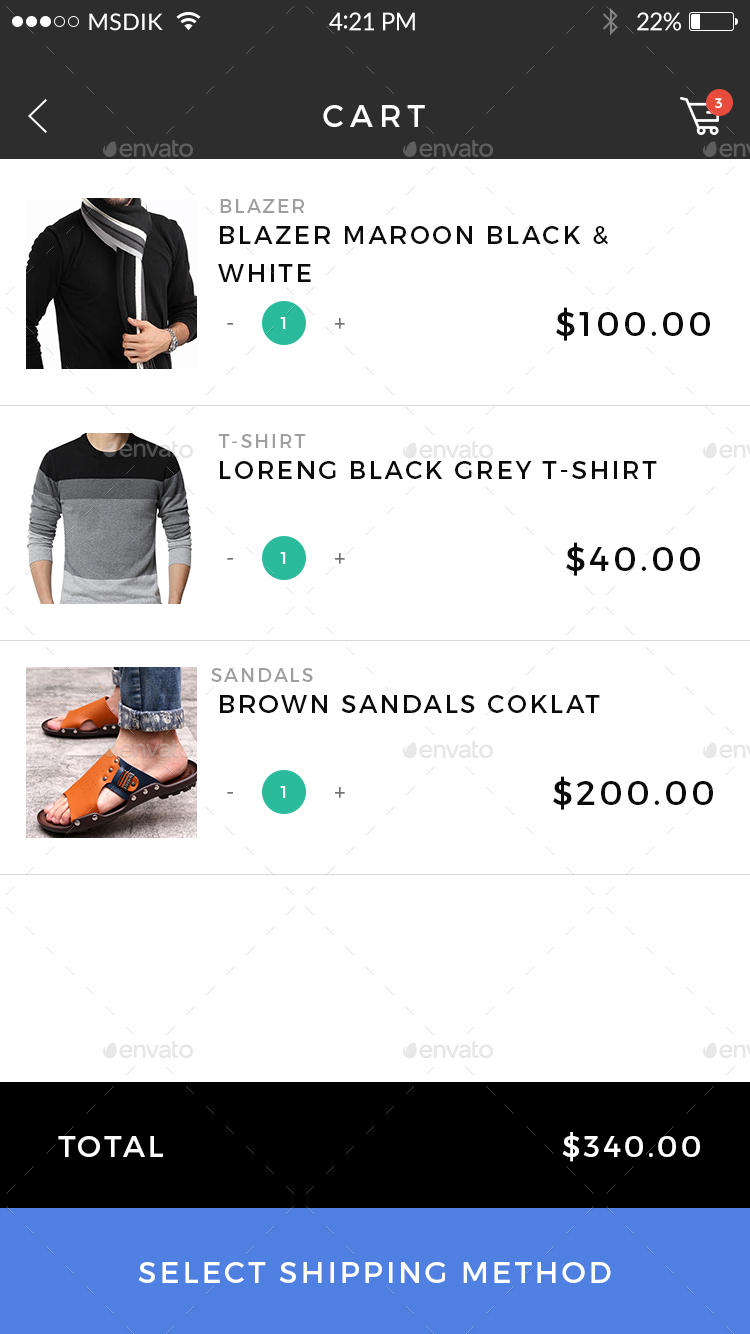
Task: Open the Blazer Maroon product image
Action: point(111,283)
